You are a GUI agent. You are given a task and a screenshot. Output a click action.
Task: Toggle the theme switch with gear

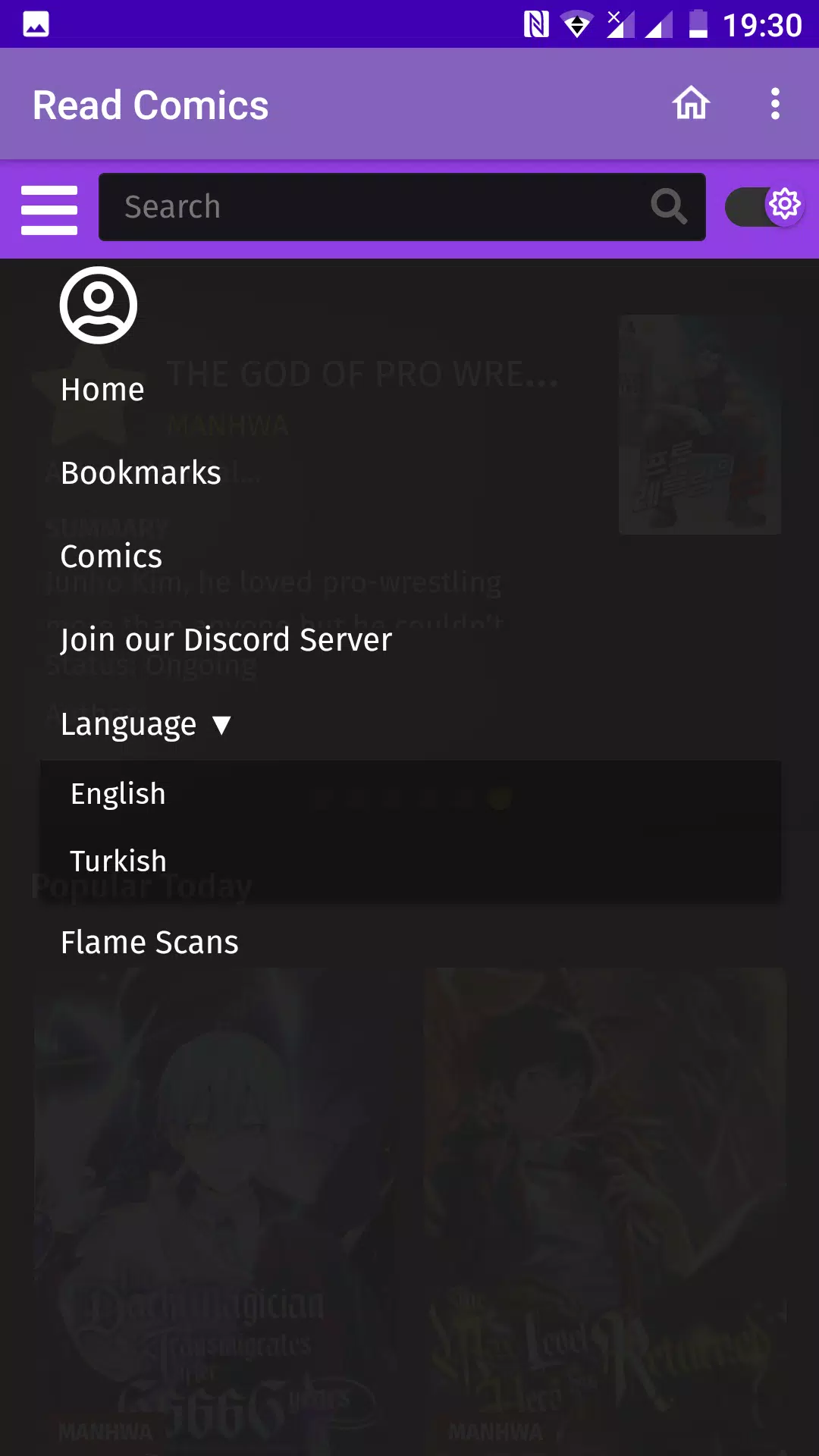[x=764, y=206]
